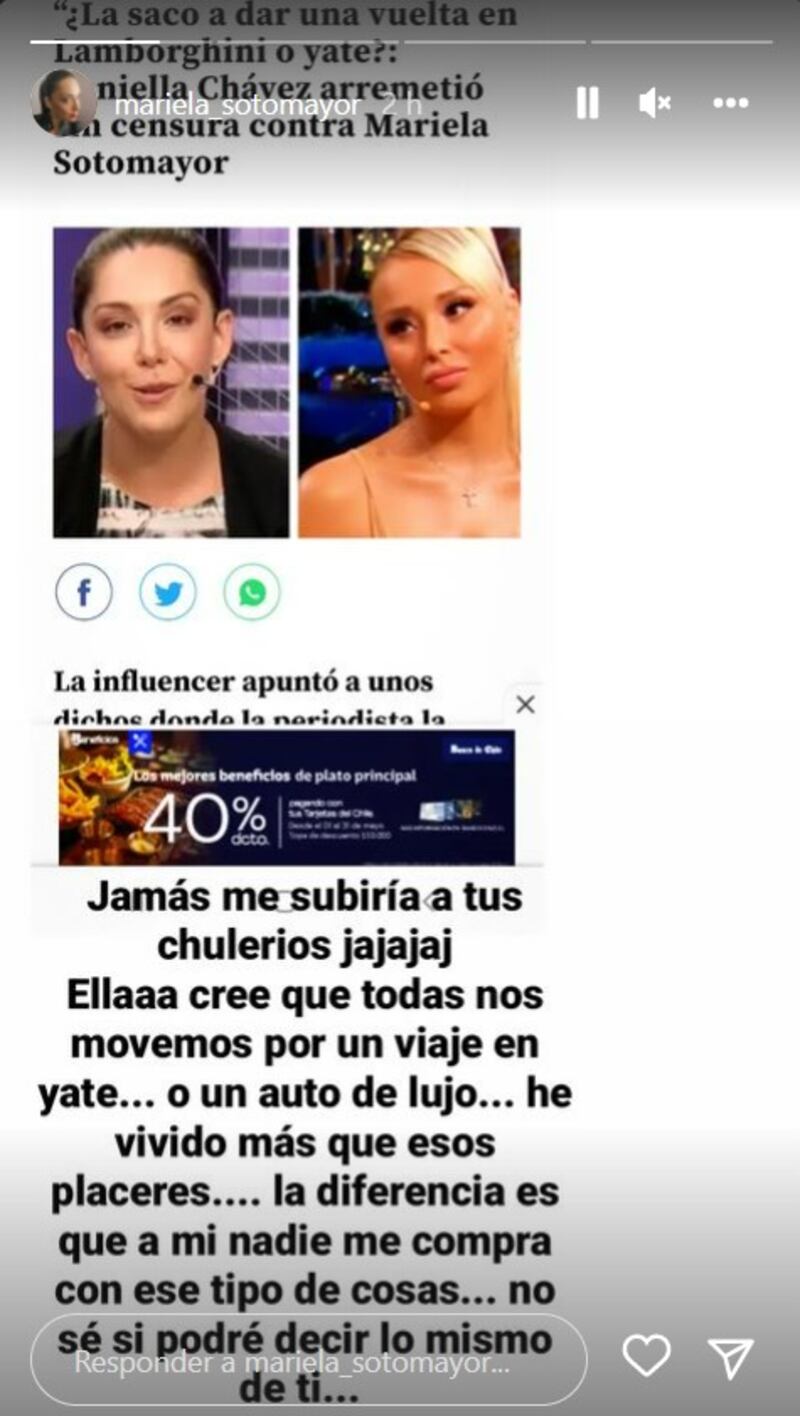Viewport: 800px width, 1416px height.
Task: Like this story with the heart
Action: [x=646, y=1357]
